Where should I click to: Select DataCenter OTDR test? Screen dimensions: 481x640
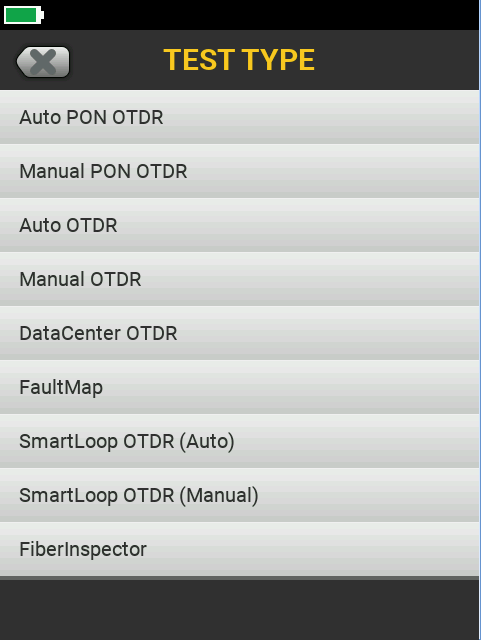239,333
